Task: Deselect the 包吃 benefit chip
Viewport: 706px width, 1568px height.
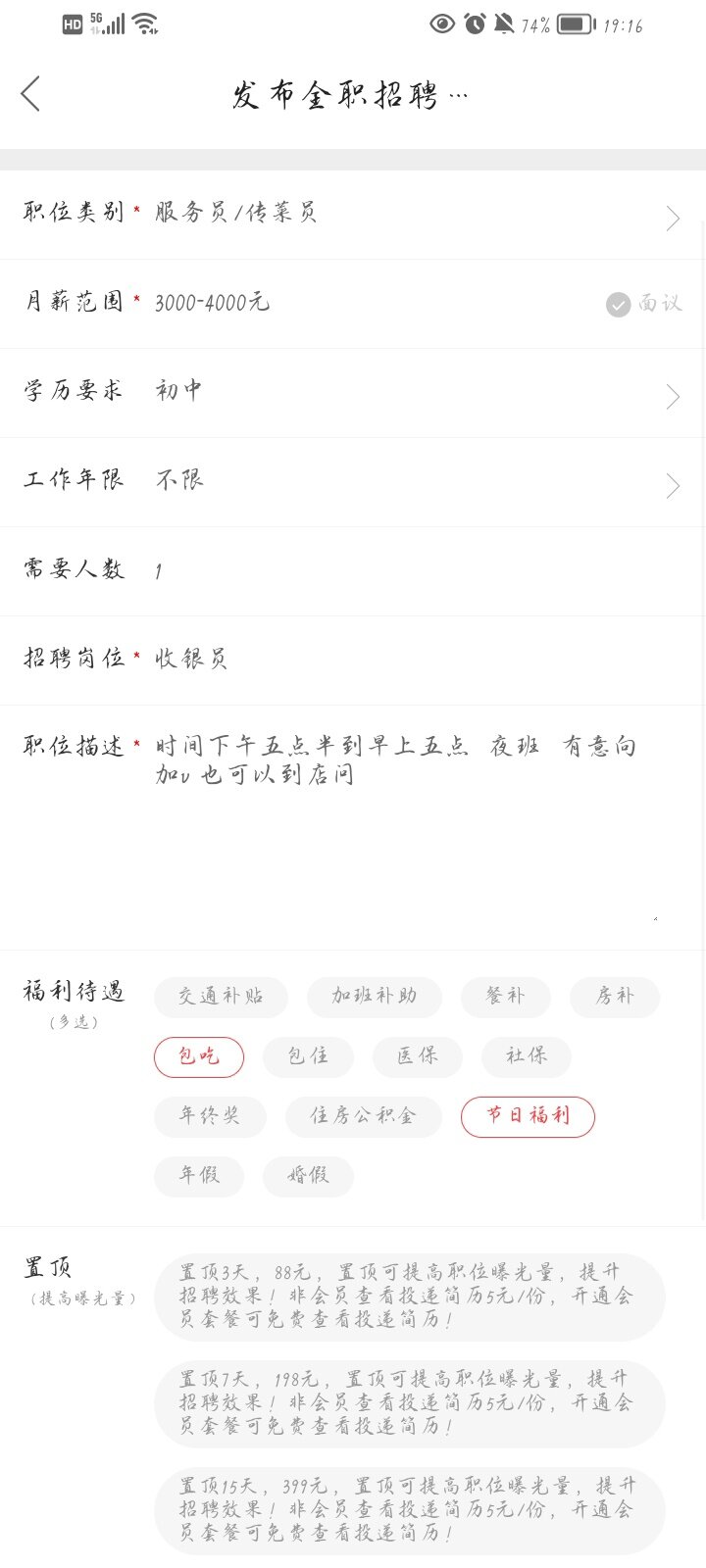Action: tap(199, 1056)
